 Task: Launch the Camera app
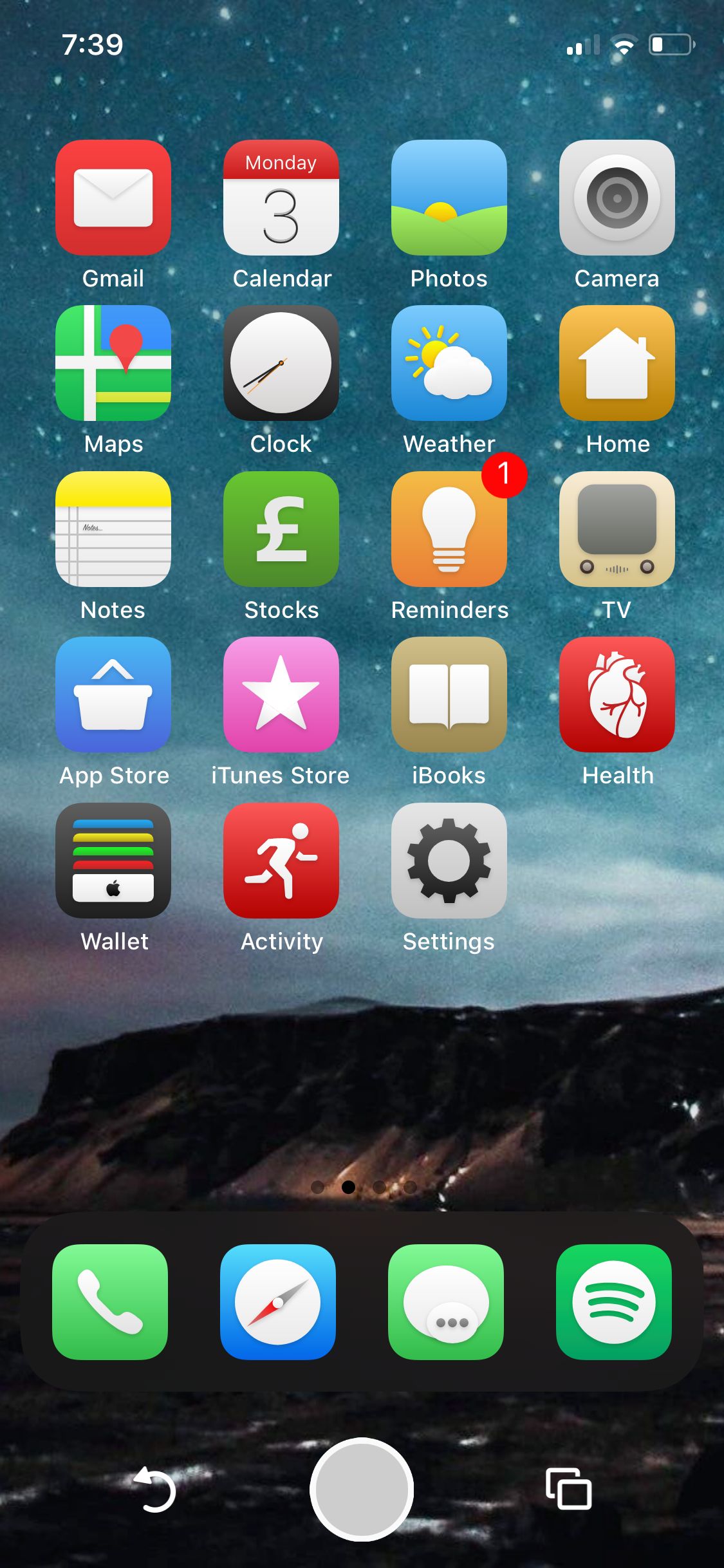tap(617, 198)
